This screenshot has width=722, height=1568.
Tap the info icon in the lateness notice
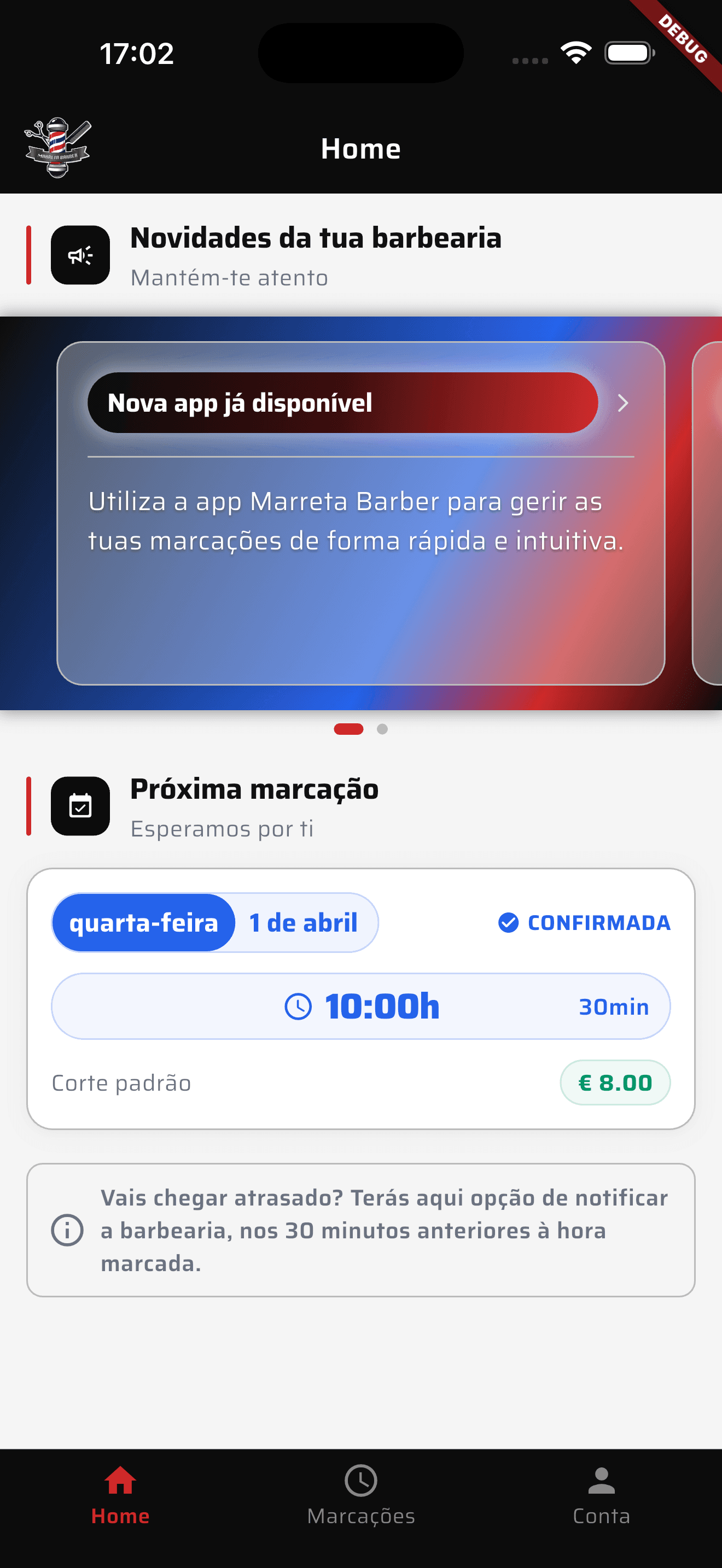tap(68, 1230)
